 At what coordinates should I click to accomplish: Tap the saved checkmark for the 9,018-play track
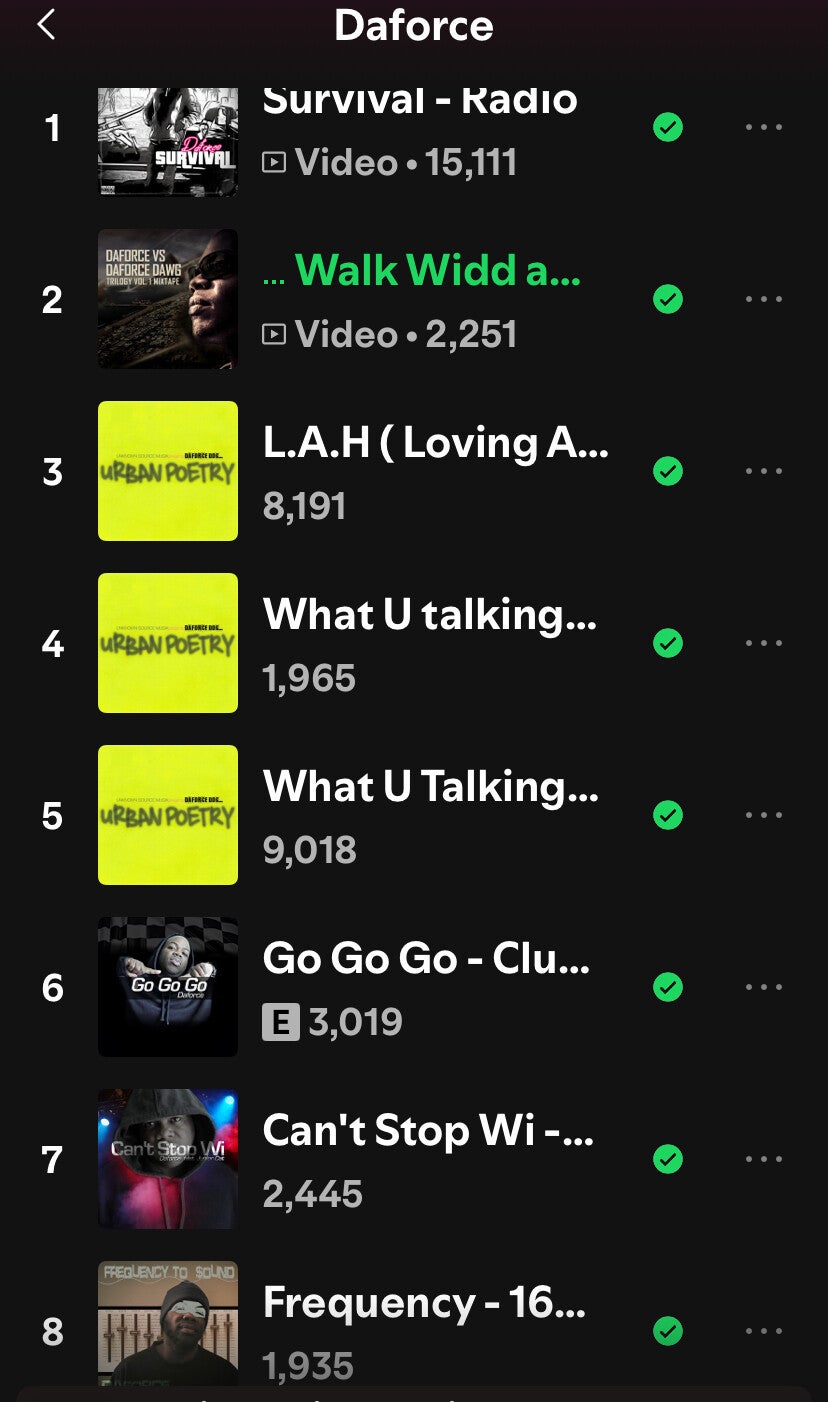(668, 815)
